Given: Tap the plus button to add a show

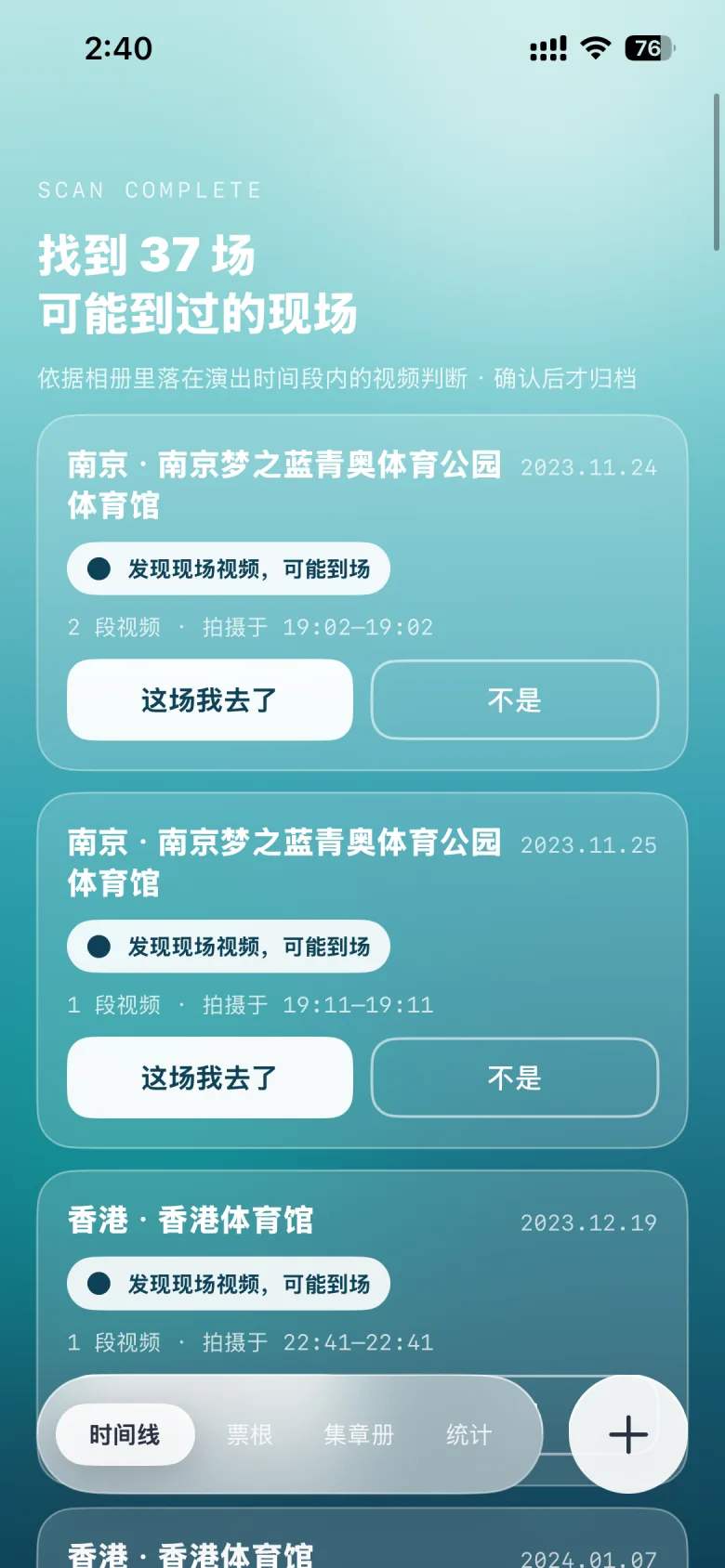Looking at the screenshot, I should pos(628,1434).
